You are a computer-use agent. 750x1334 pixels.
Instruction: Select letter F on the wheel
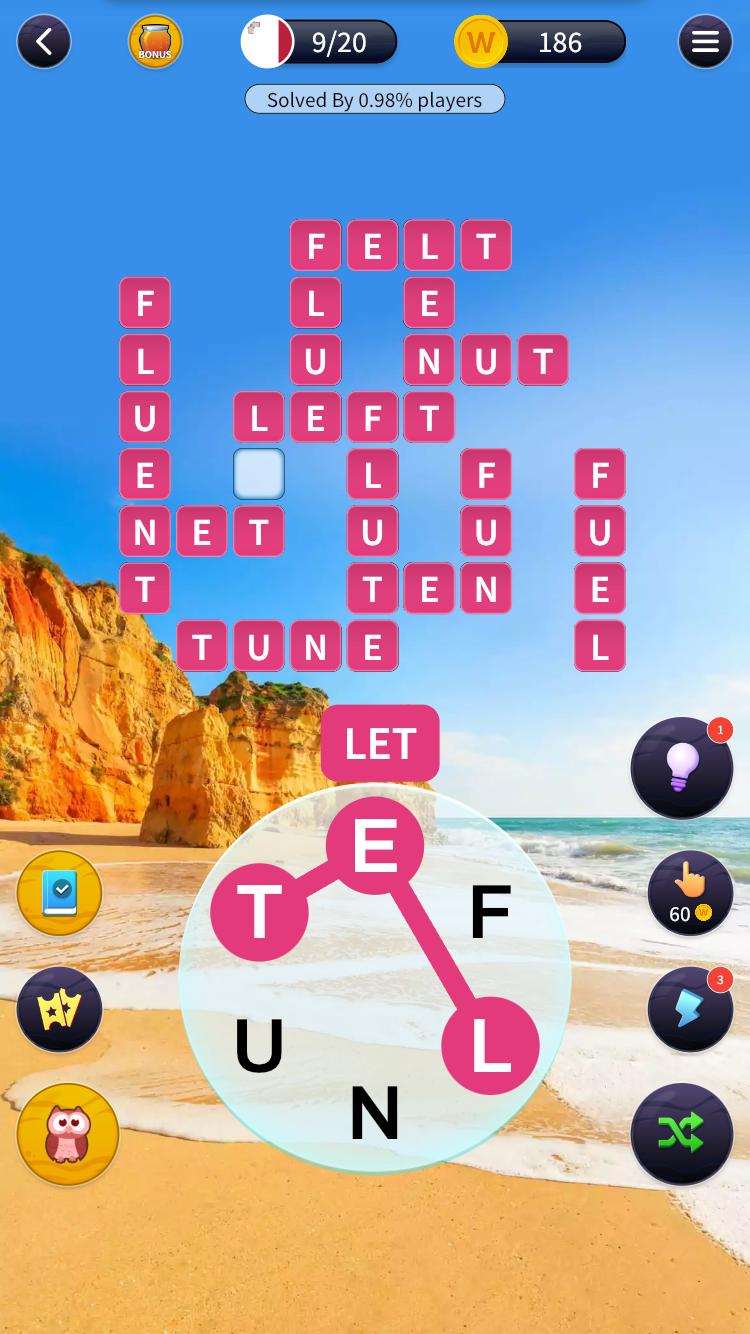coord(490,913)
